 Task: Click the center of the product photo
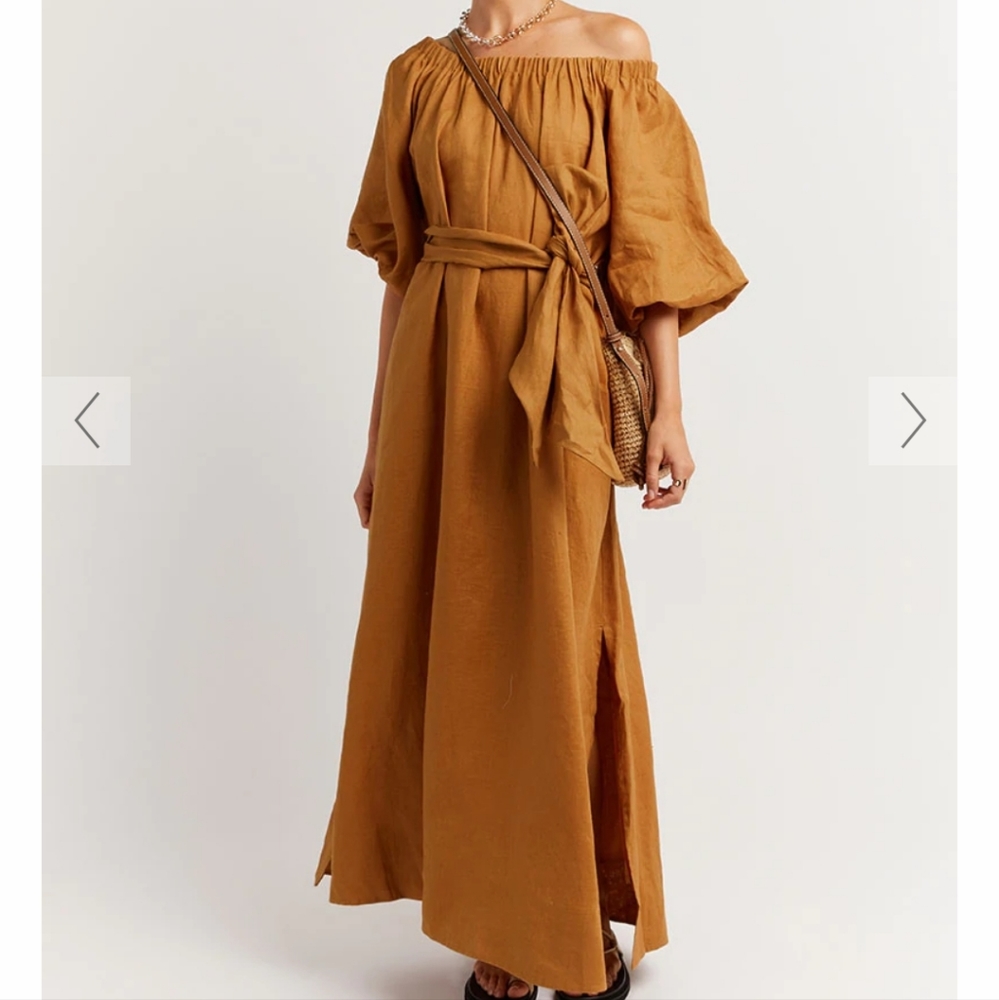[500, 500]
